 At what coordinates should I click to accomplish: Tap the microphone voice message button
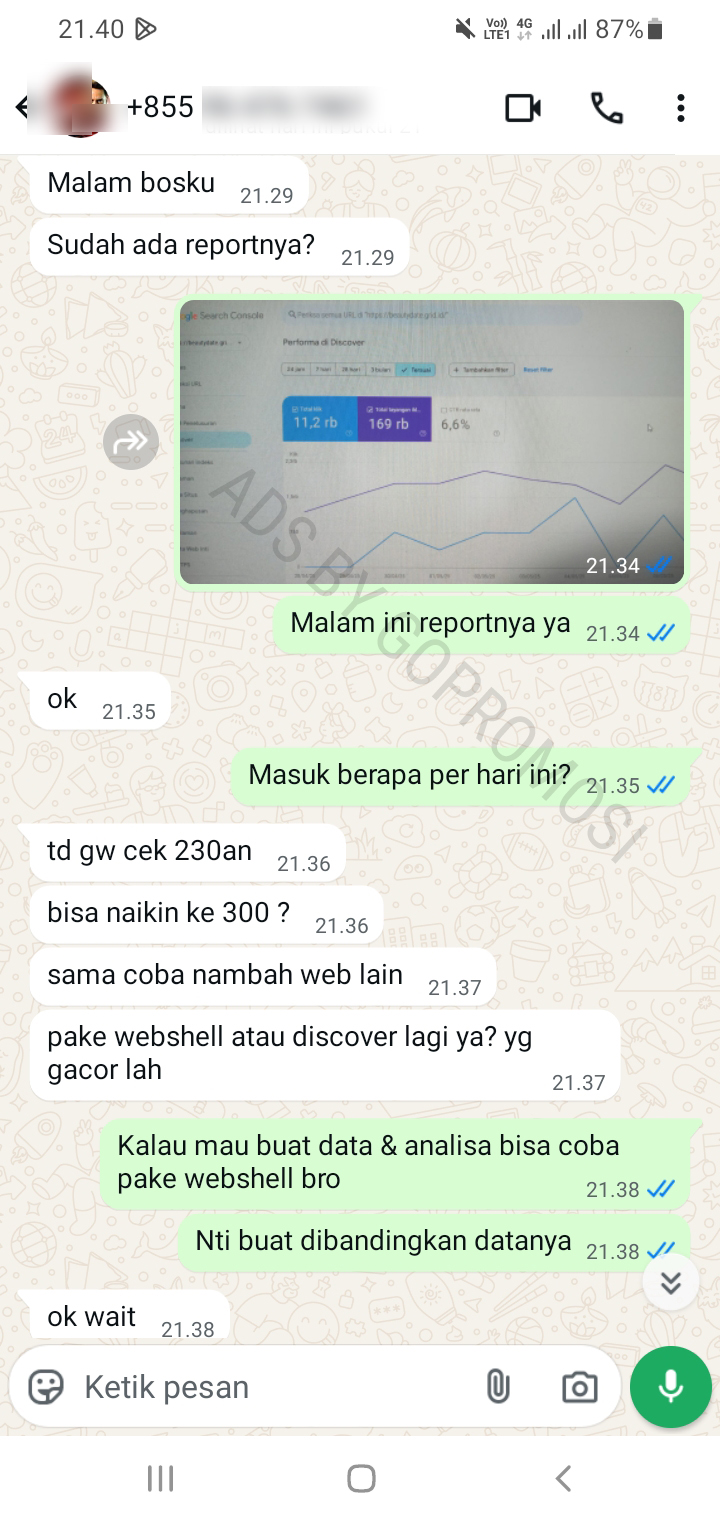coord(671,1387)
